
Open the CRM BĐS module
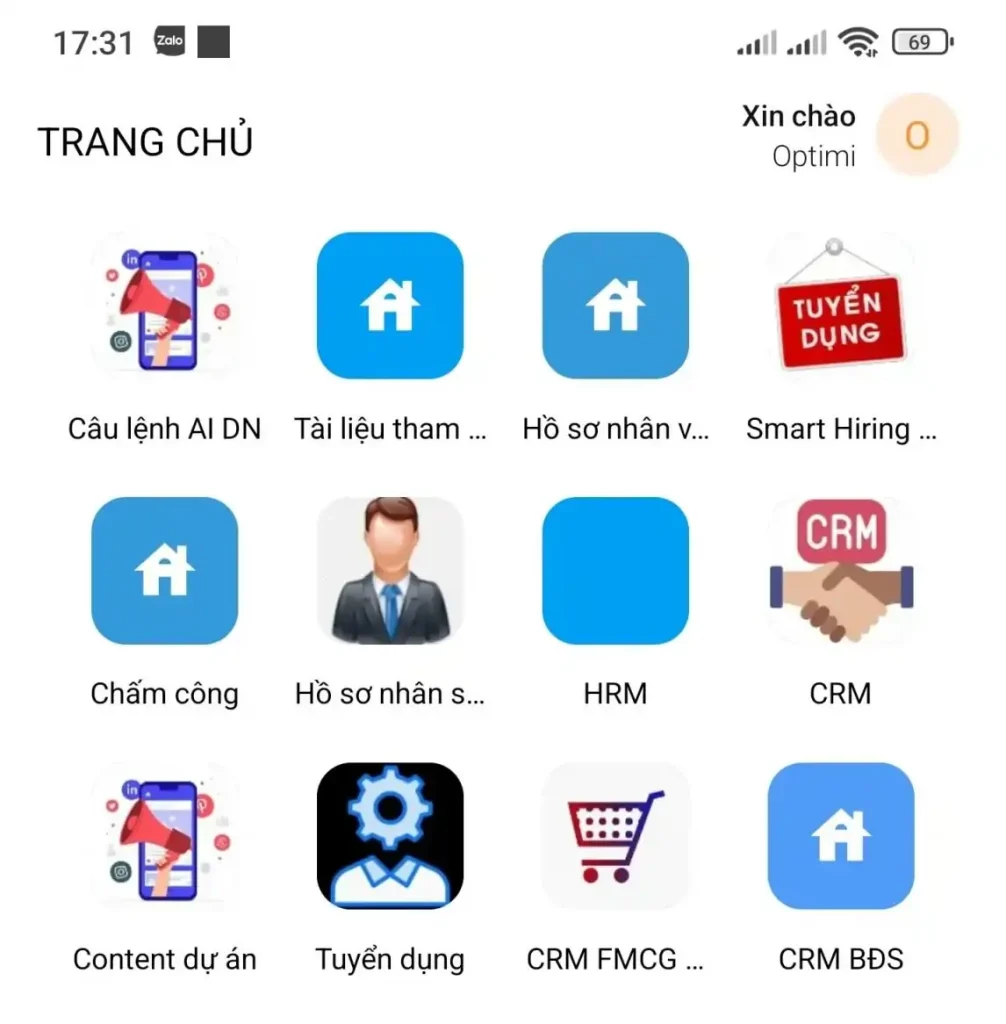pyautogui.click(x=840, y=836)
